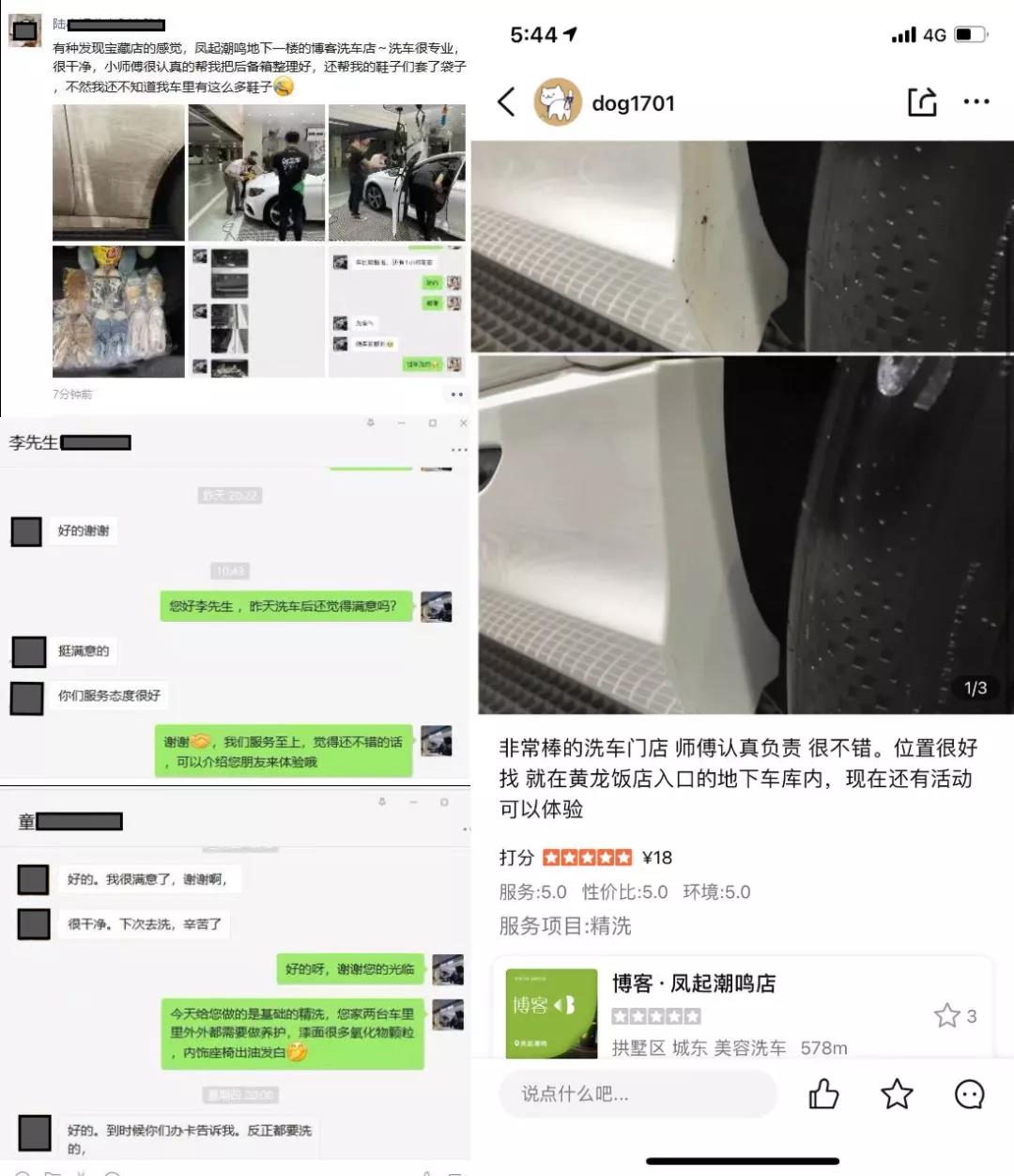Toggle the bookmark star next to count 3
This screenshot has height=1176, width=1014.
coord(947,1015)
